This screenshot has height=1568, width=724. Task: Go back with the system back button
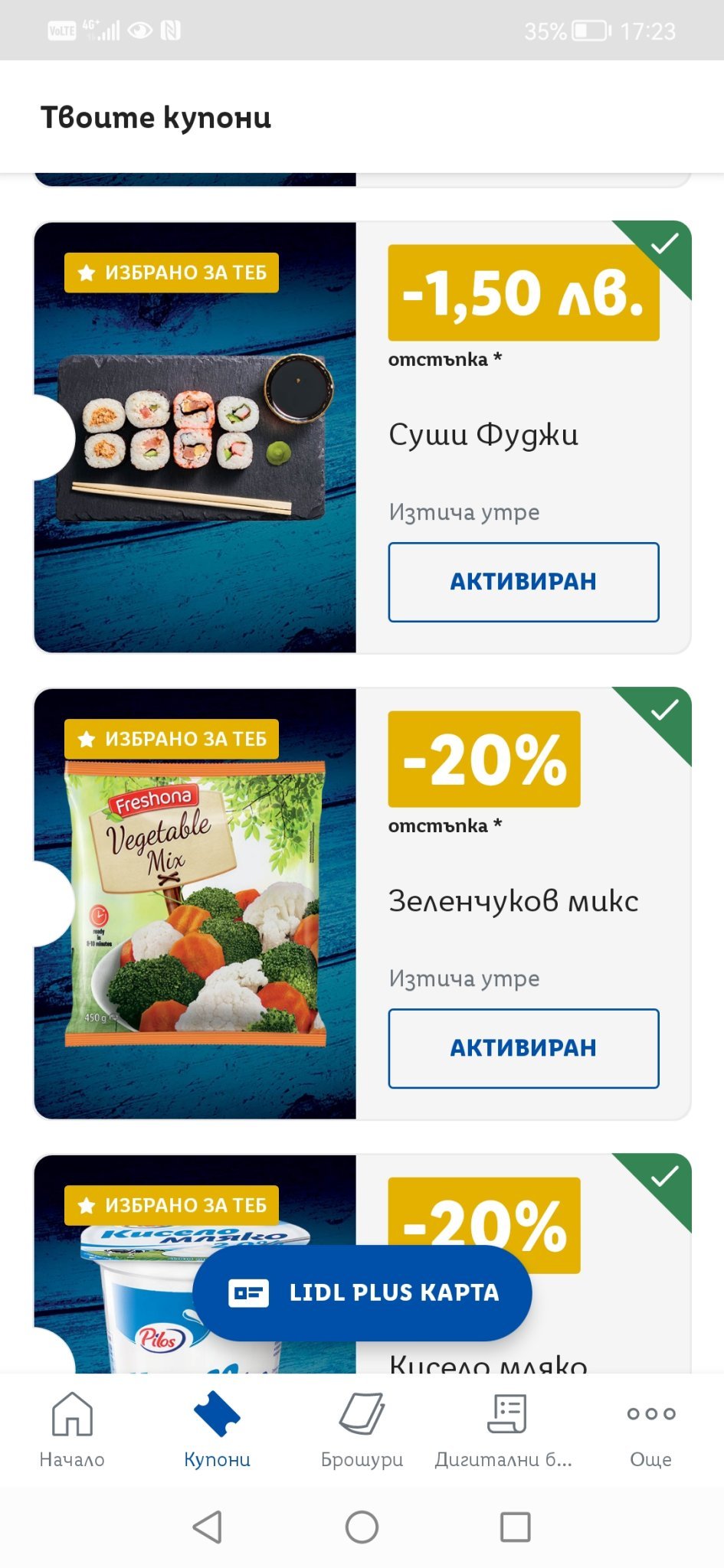(x=208, y=1527)
